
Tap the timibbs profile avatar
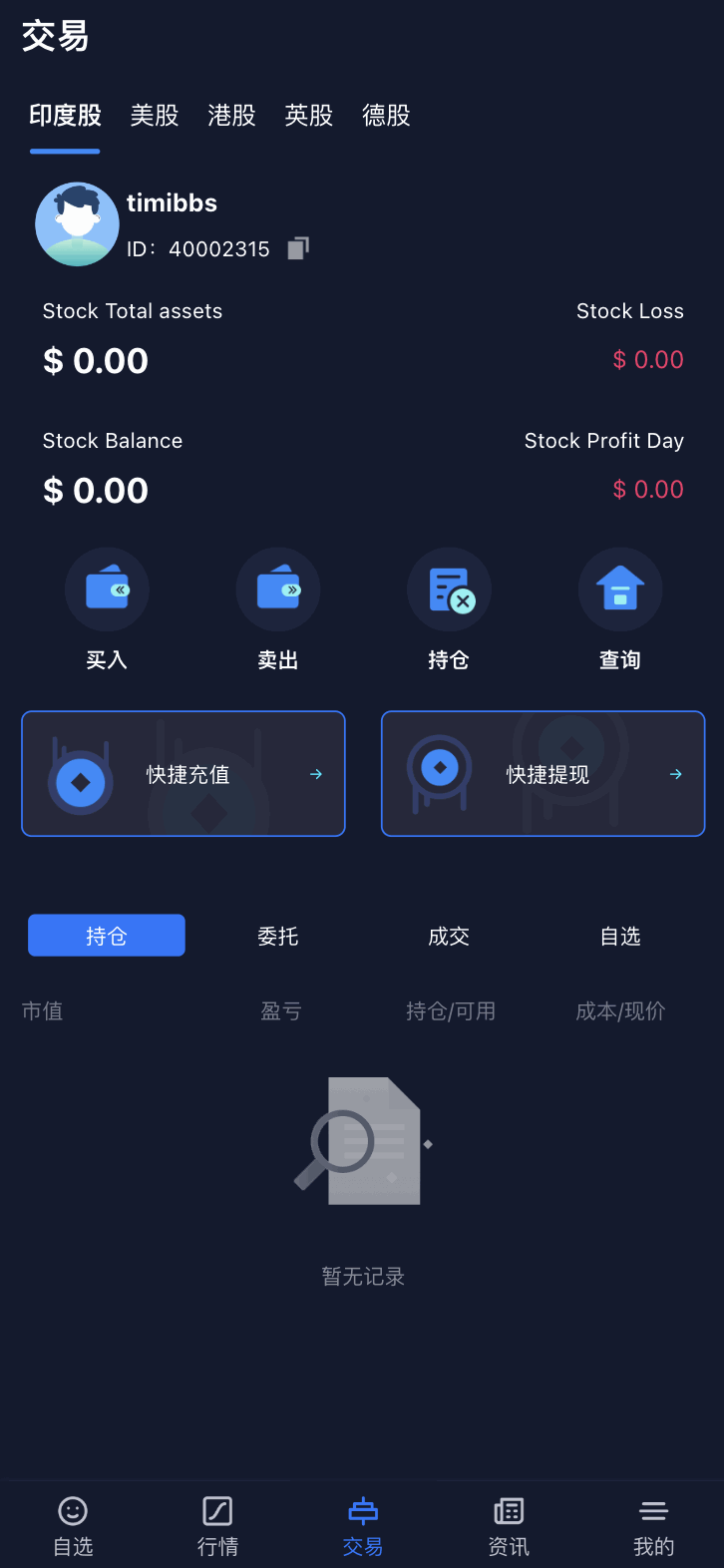click(77, 223)
